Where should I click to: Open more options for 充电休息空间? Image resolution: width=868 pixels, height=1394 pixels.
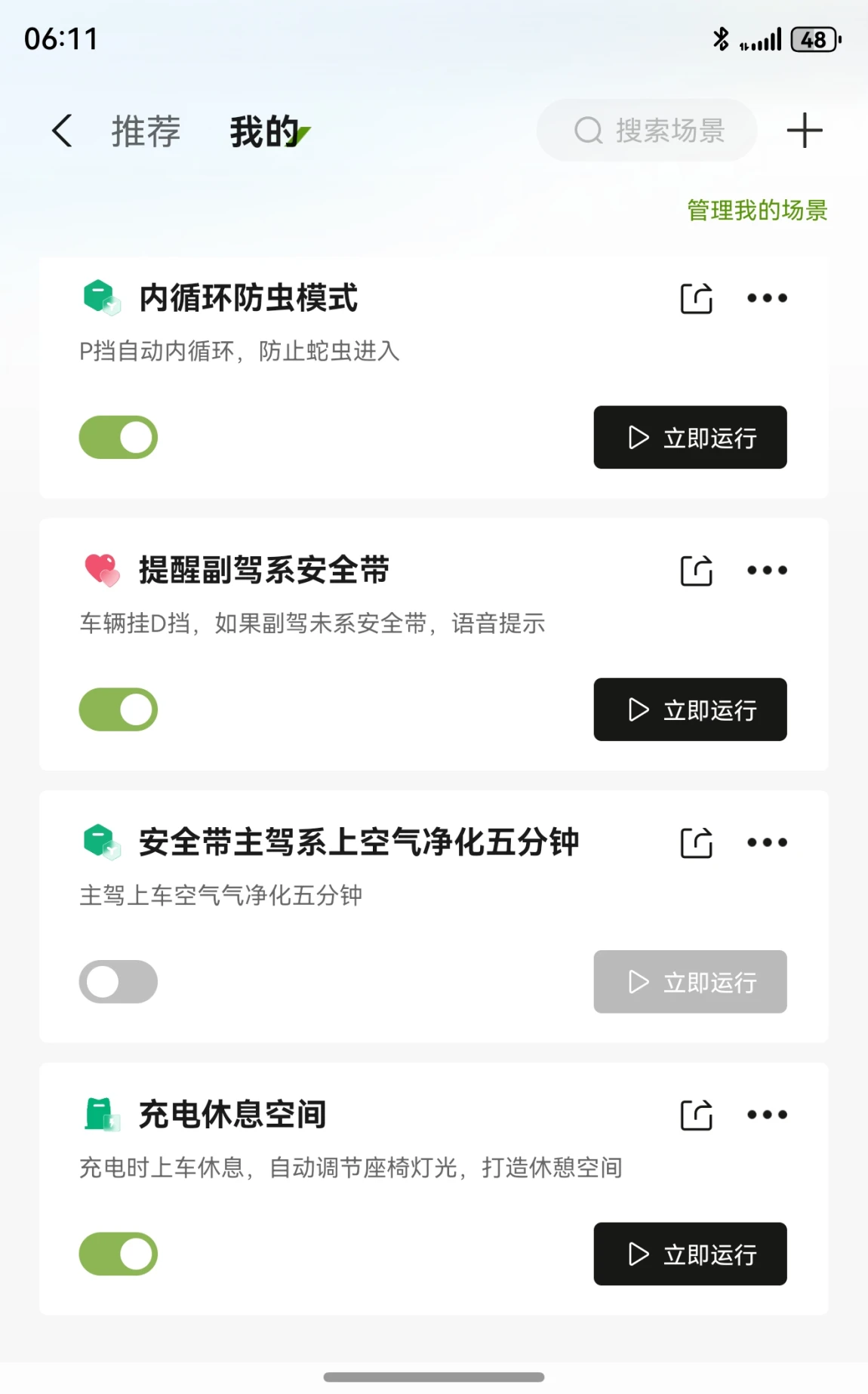click(767, 1115)
